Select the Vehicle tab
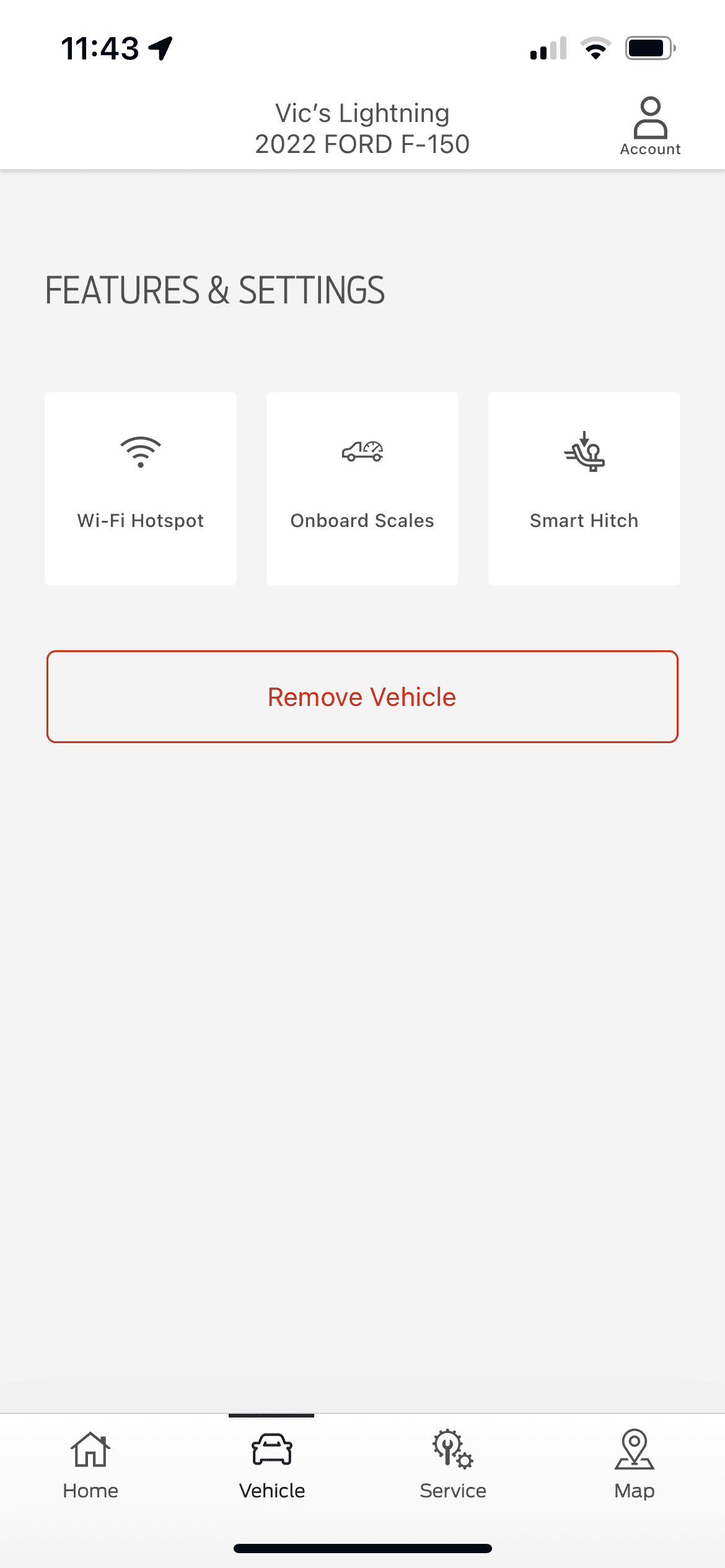 pos(272,1465)
